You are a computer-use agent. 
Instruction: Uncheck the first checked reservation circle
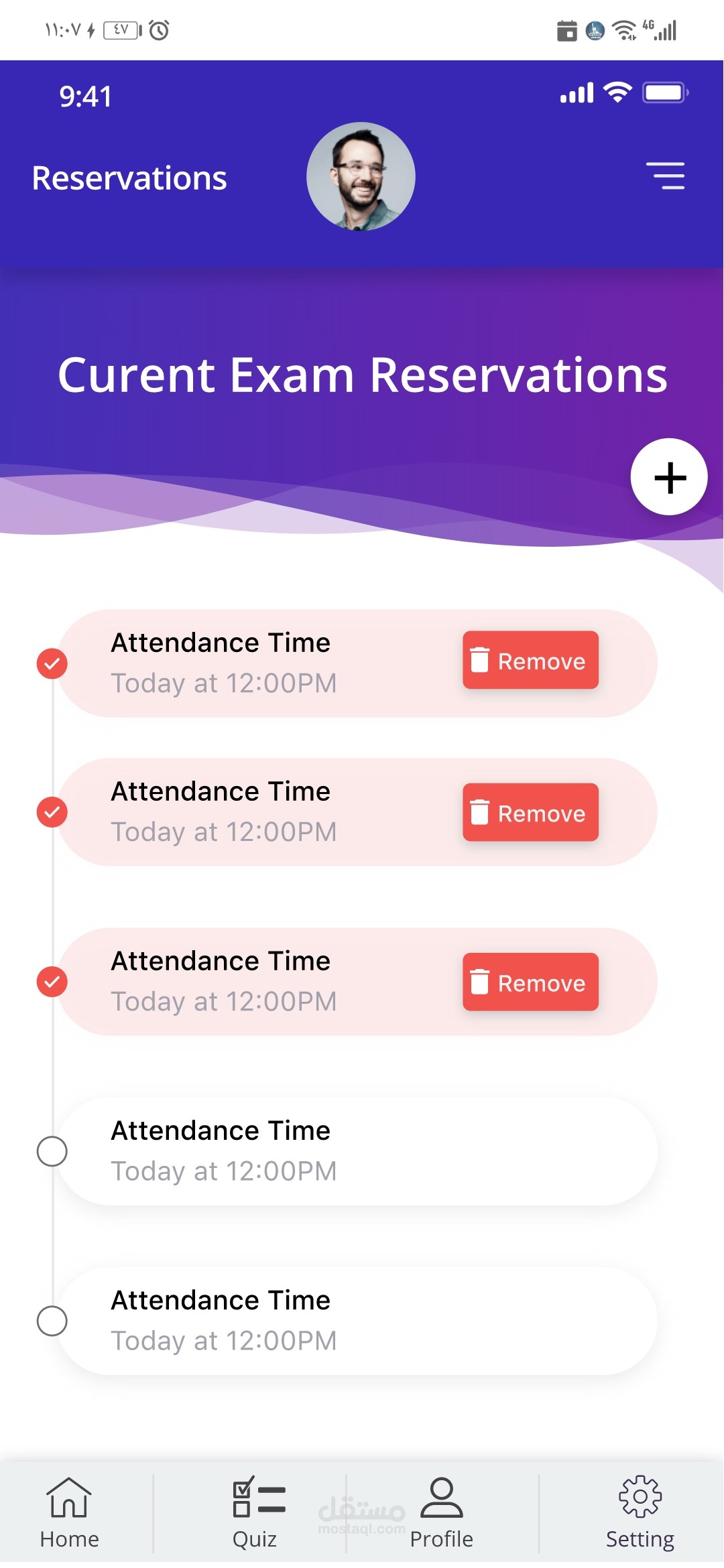pyautogui.click(x=52, y=664)
